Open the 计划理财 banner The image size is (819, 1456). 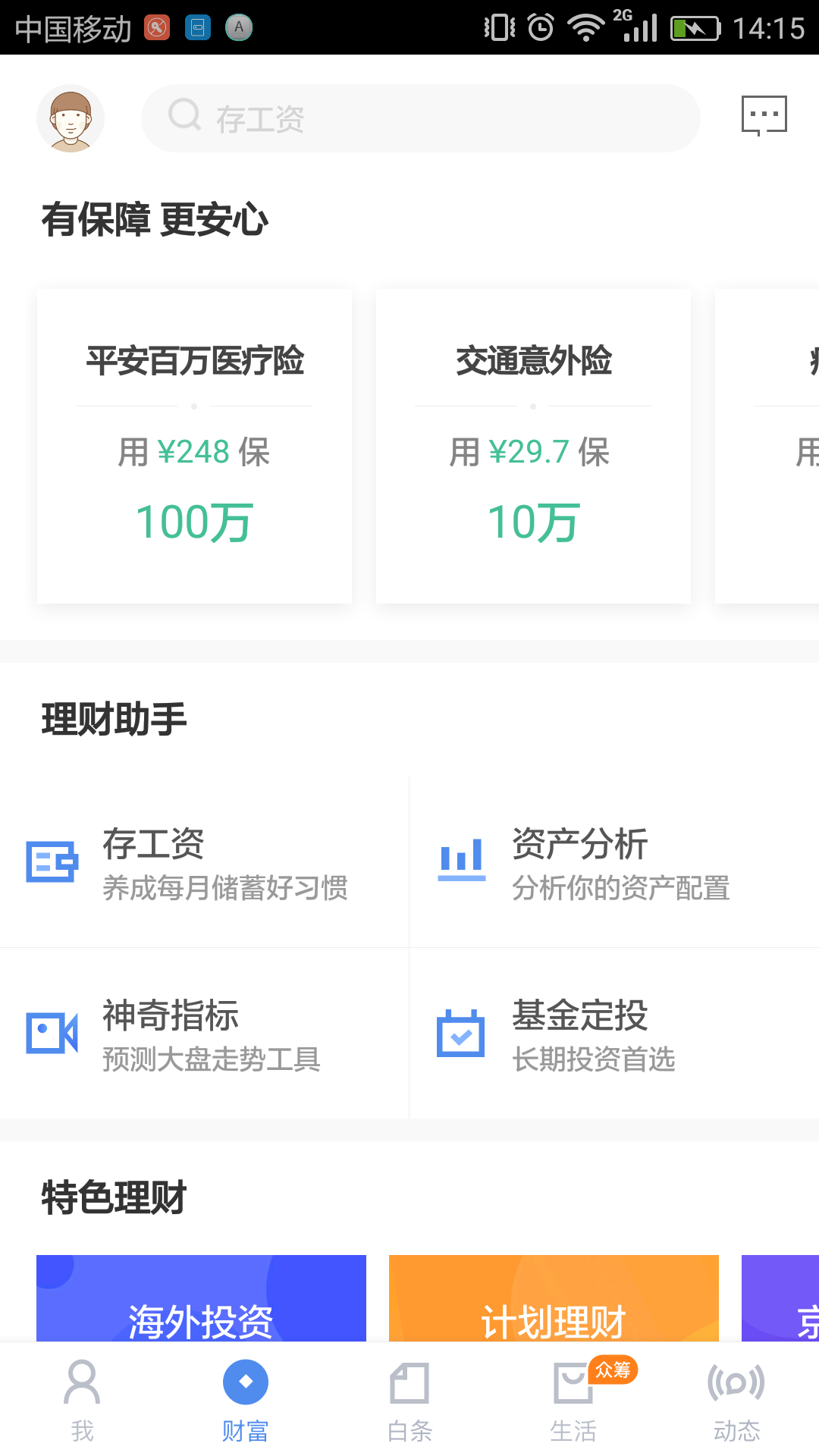point(554,1298)
